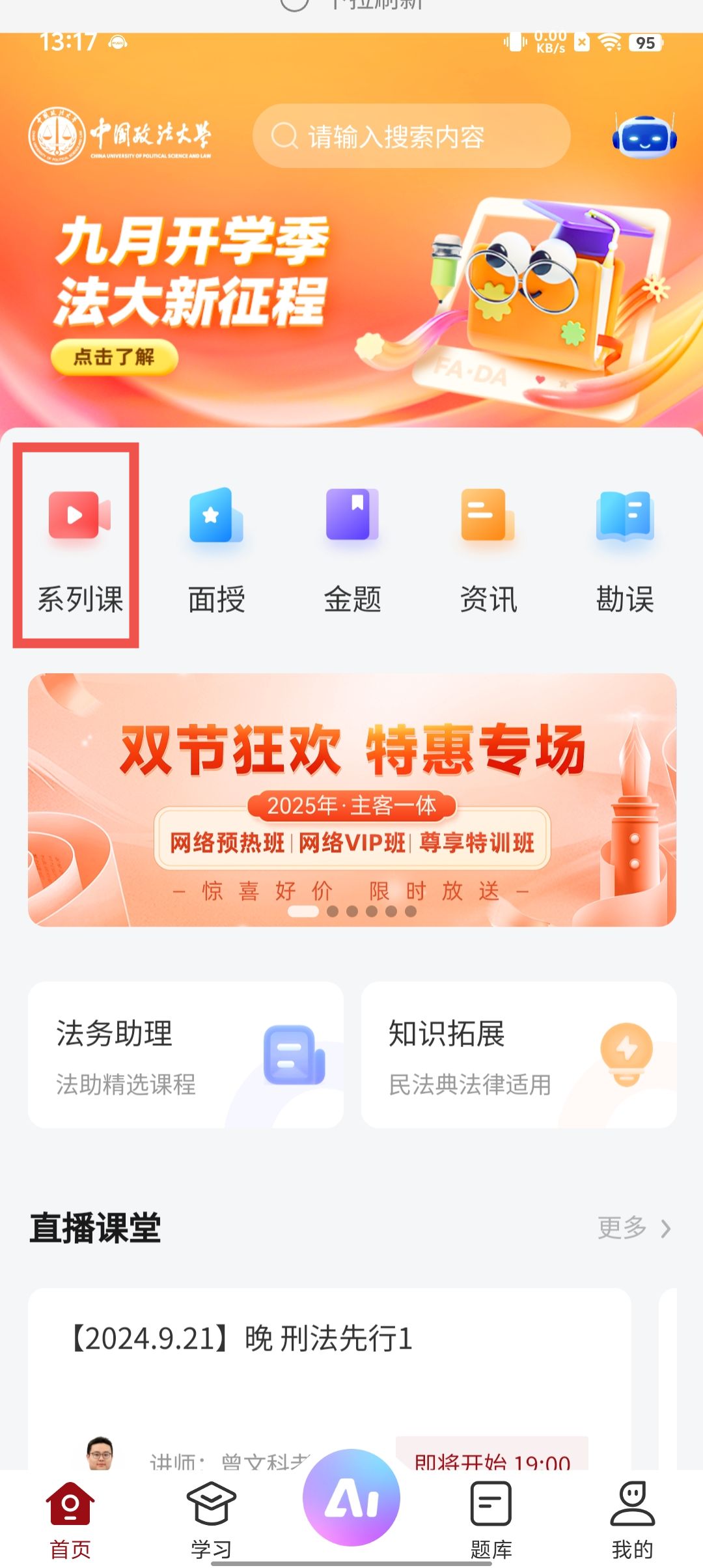Open 资讯 news
The height and width of the screenshot is (1568, 703).
tap(488, 547)
